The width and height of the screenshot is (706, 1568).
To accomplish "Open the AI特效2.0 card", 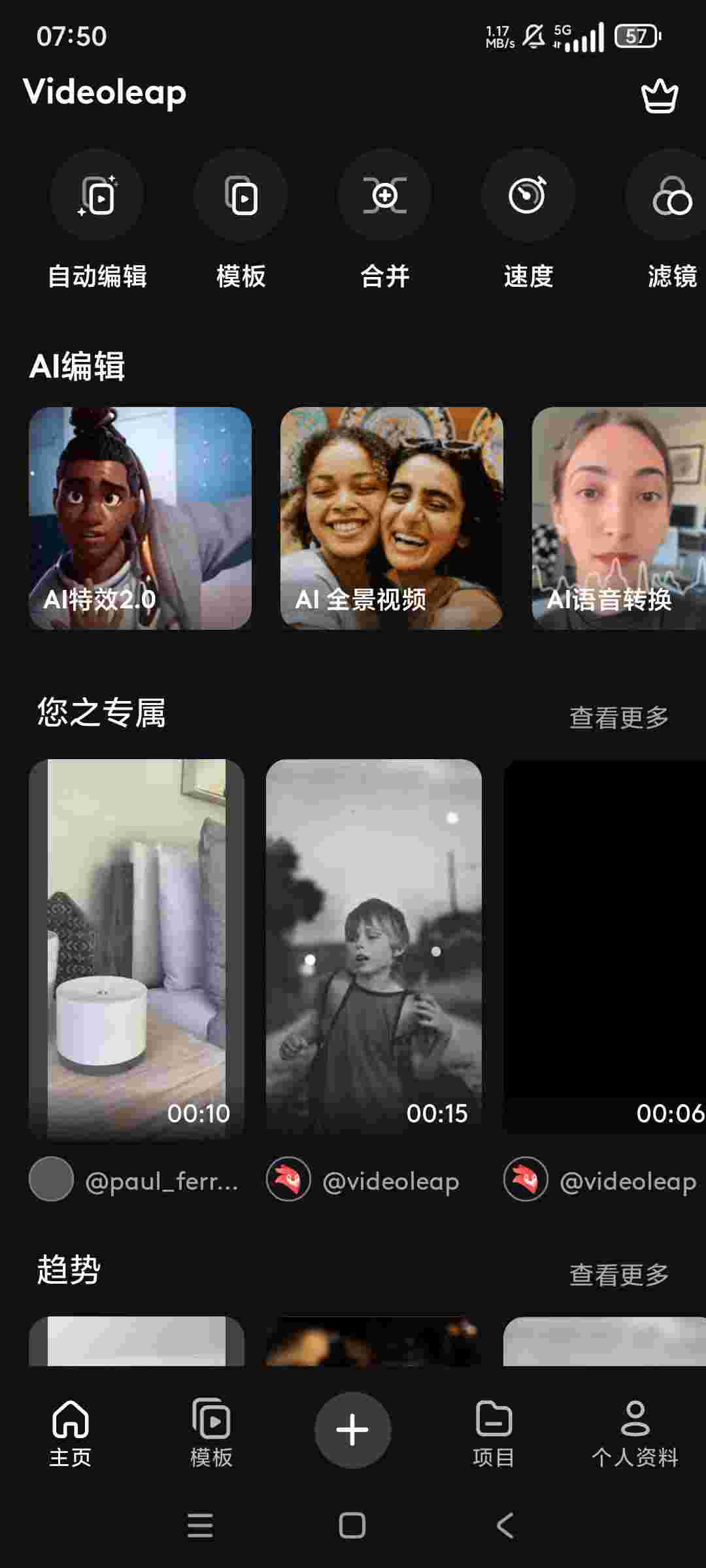I will [140, 517].
